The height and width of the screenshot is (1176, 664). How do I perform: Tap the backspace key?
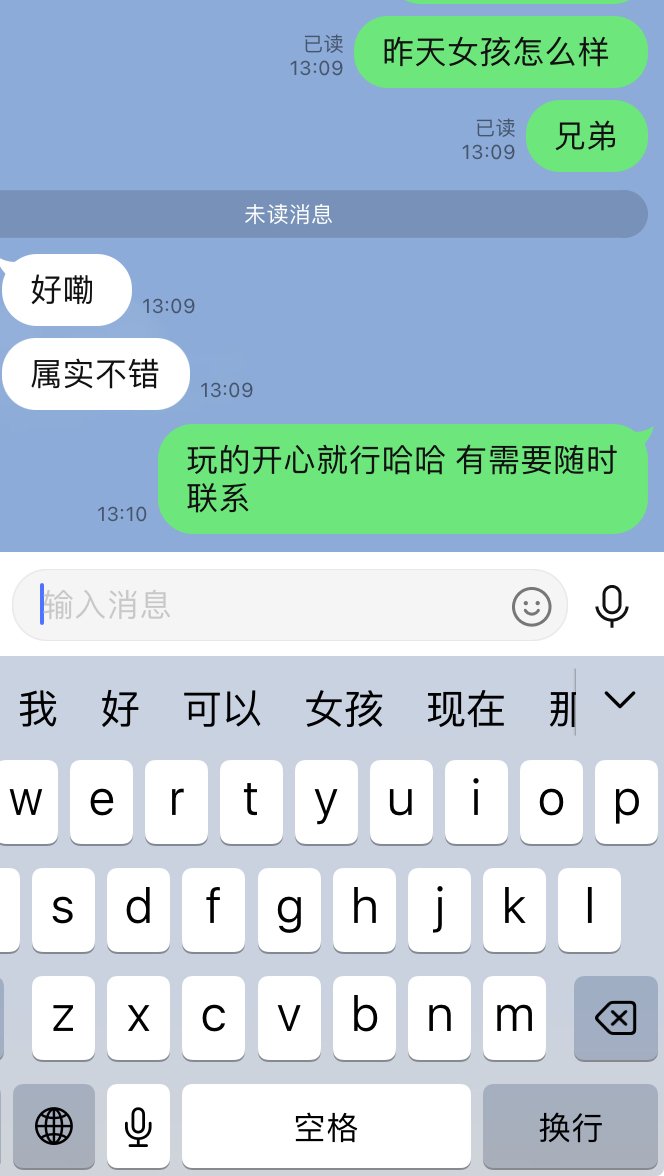pos(615,1019)
